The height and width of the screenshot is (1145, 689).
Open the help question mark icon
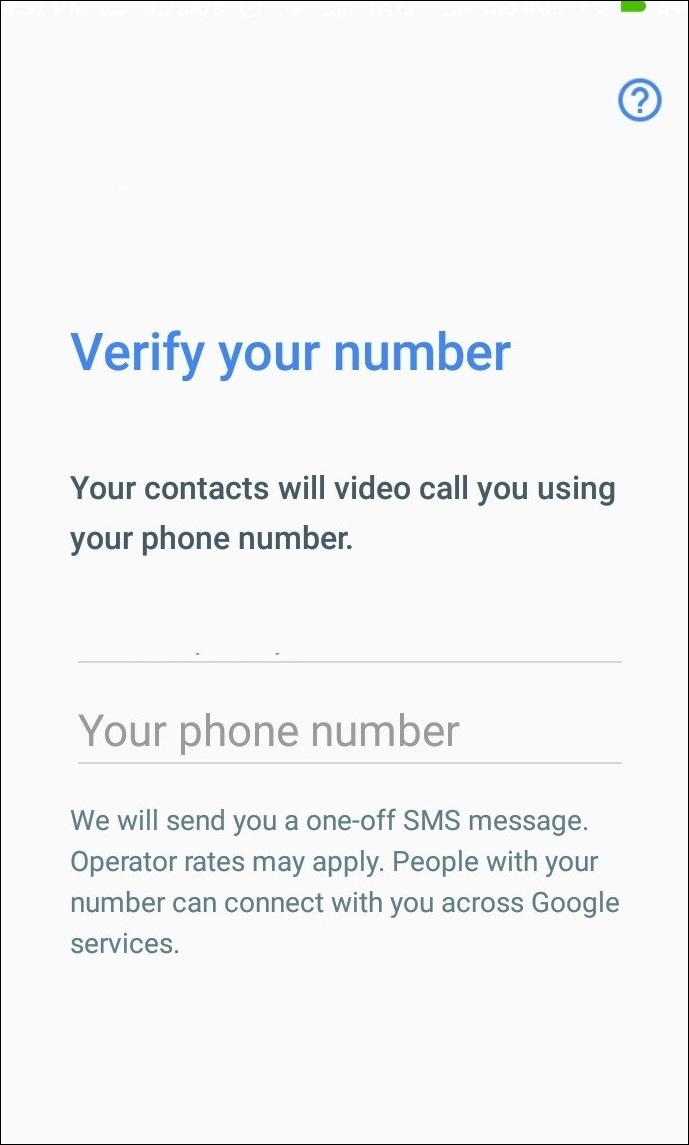[639, 101]
